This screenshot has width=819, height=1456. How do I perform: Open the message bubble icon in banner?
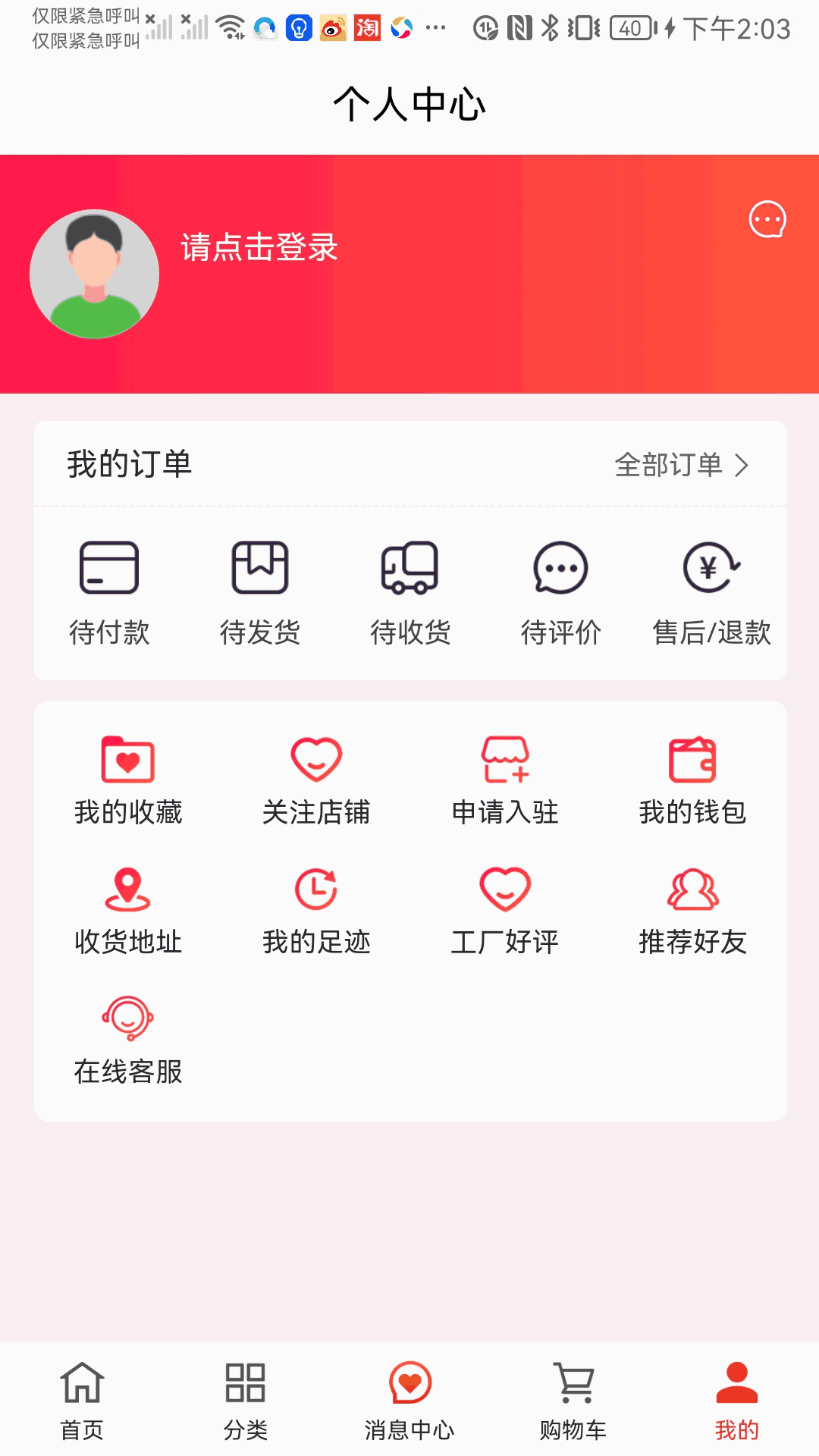pos(767,220)
